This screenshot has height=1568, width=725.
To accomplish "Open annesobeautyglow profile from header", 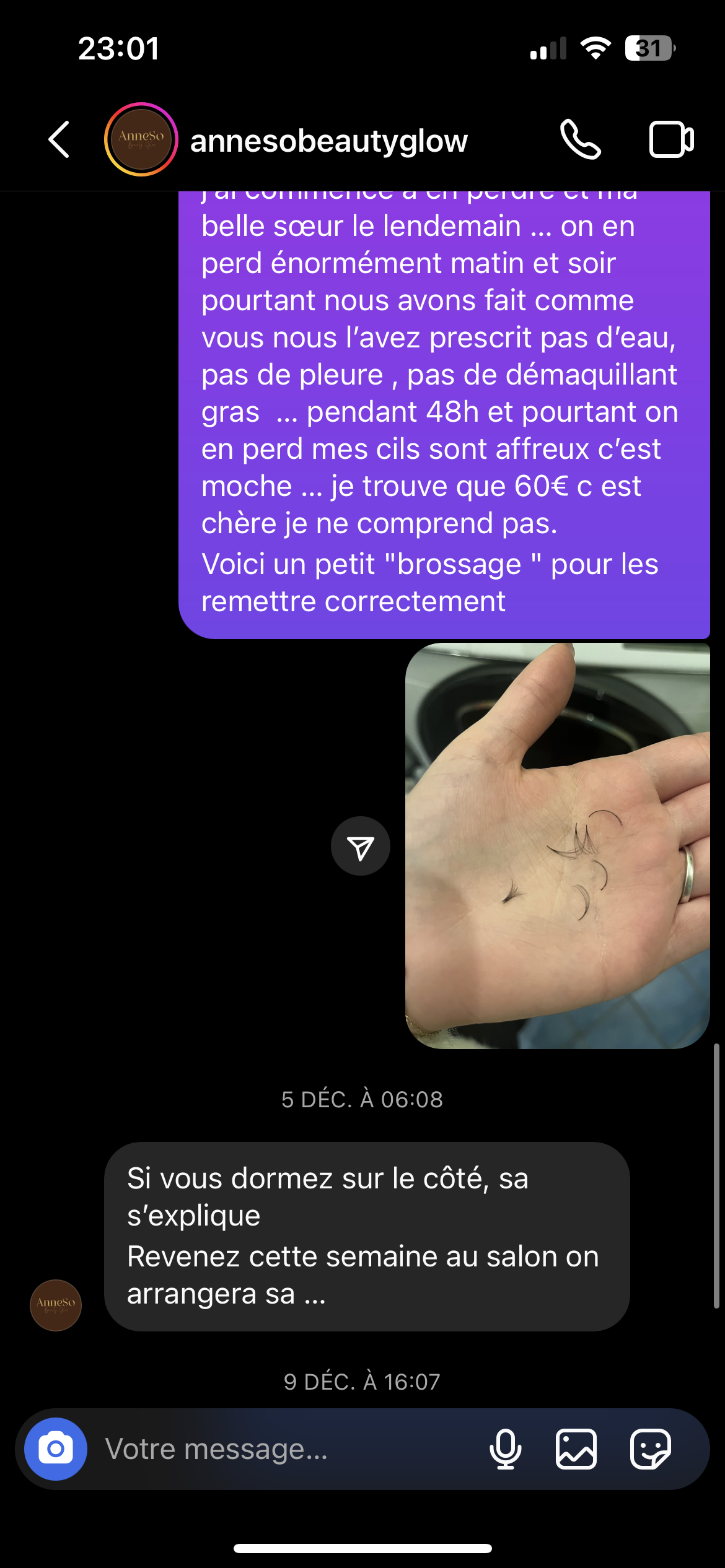I will pos(328,141).
